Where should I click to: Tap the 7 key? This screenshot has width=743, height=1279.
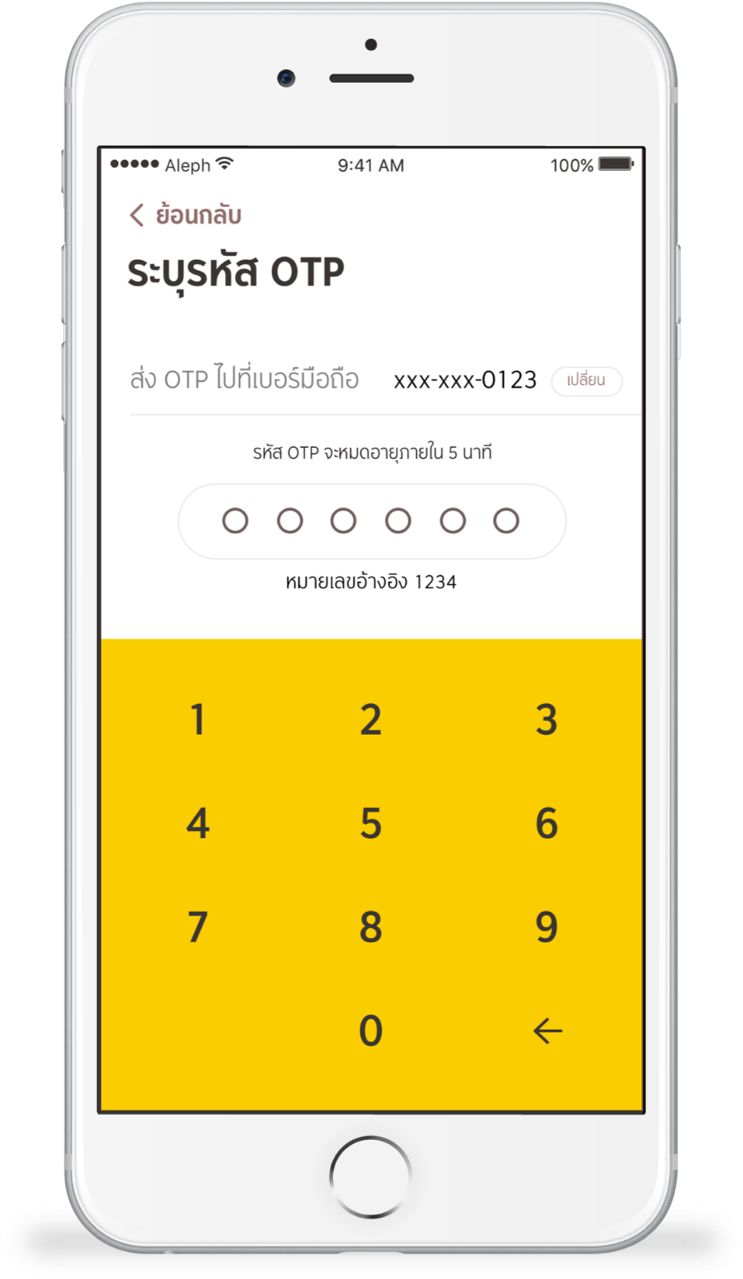[x=198, y=927]
